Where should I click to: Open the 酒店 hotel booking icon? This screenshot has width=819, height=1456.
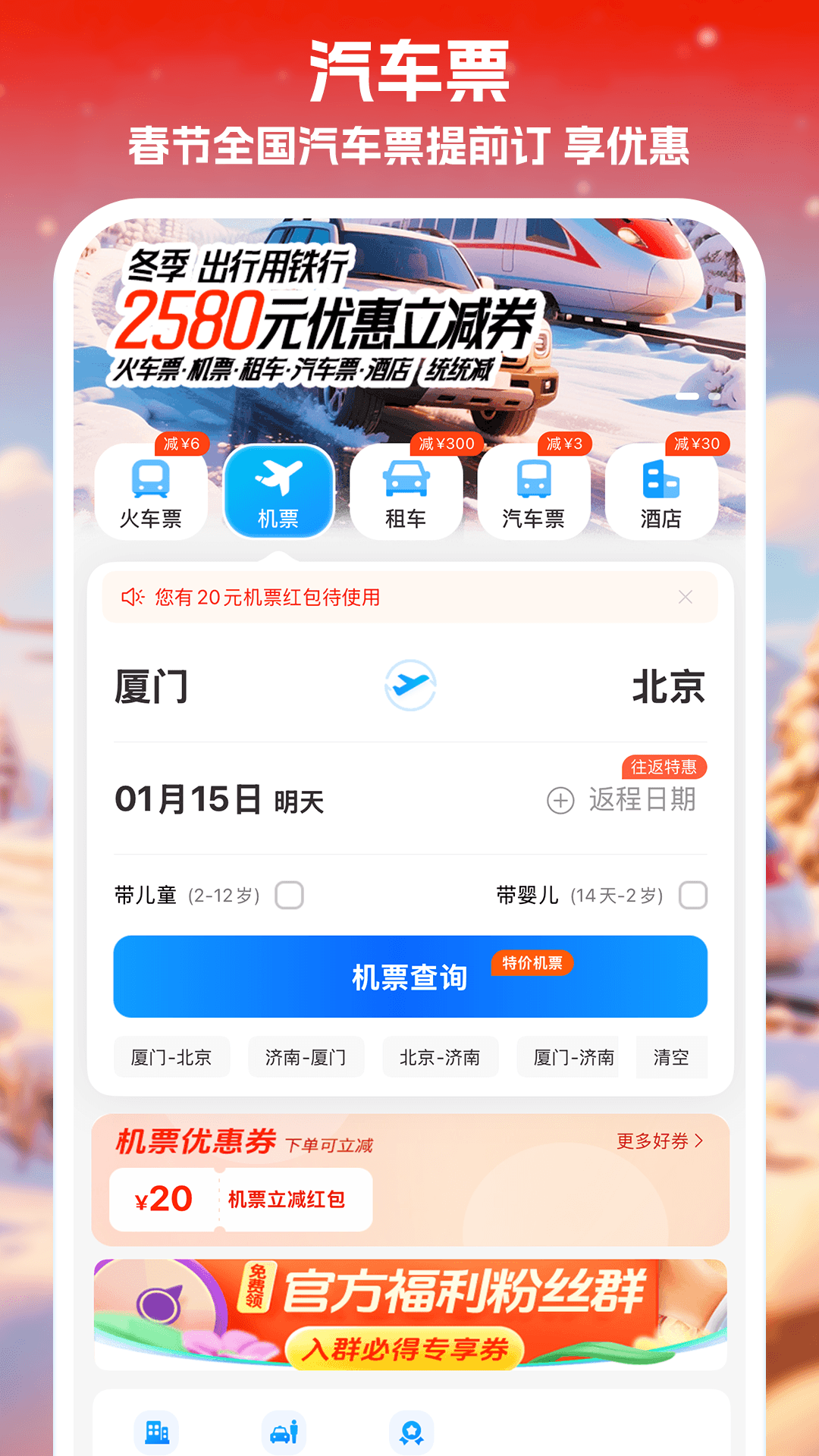pyautogui.click(x=662, y=490)
